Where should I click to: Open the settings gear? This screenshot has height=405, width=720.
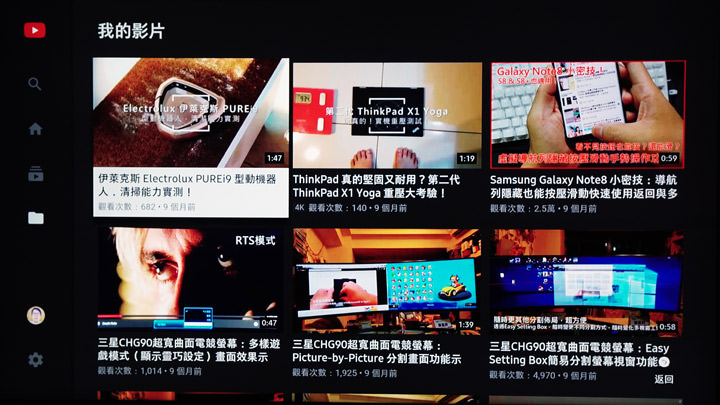click(35, 359)
